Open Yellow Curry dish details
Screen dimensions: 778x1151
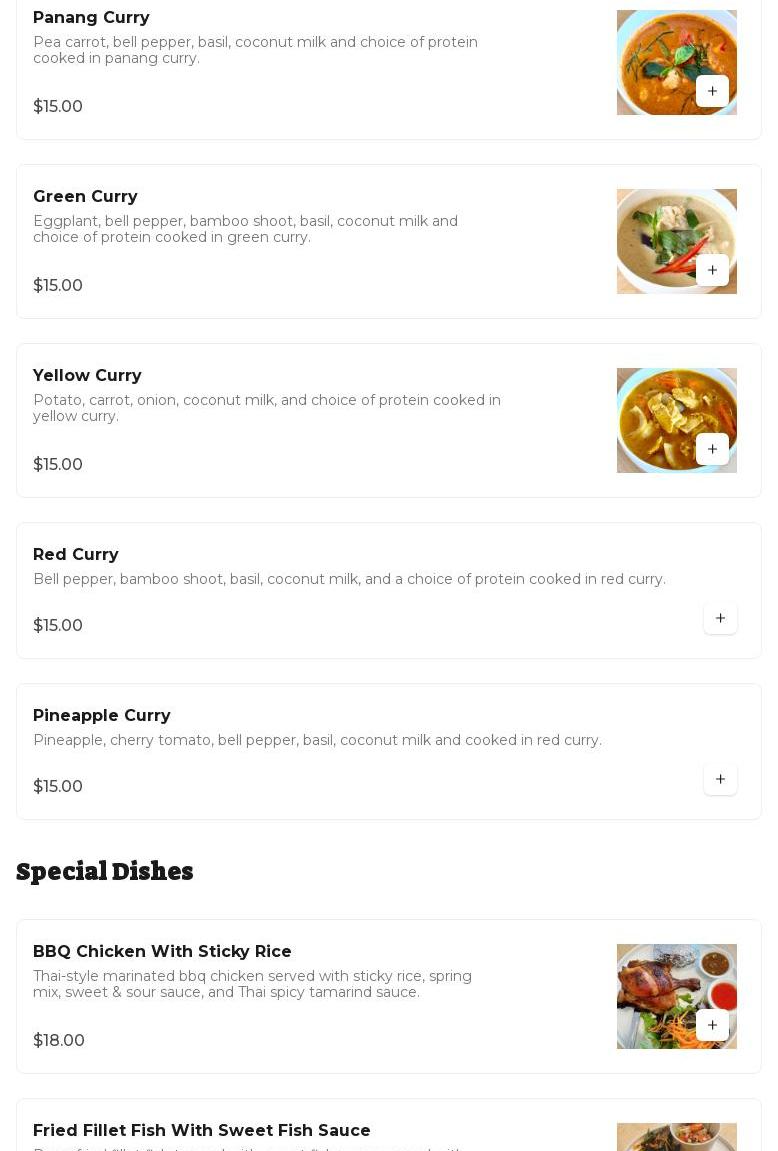pos(87,376)
